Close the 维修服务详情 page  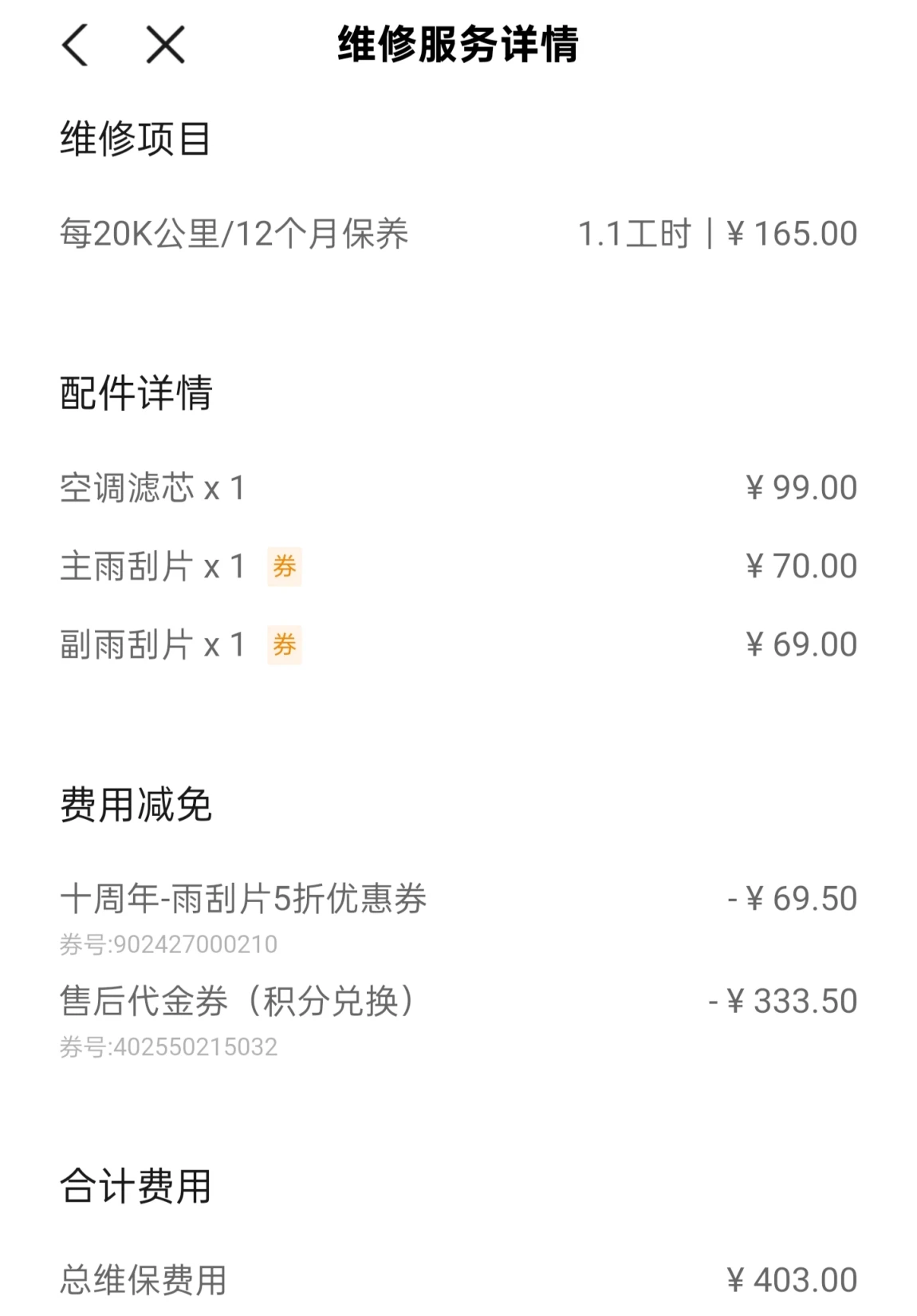(x=165, y=45)
